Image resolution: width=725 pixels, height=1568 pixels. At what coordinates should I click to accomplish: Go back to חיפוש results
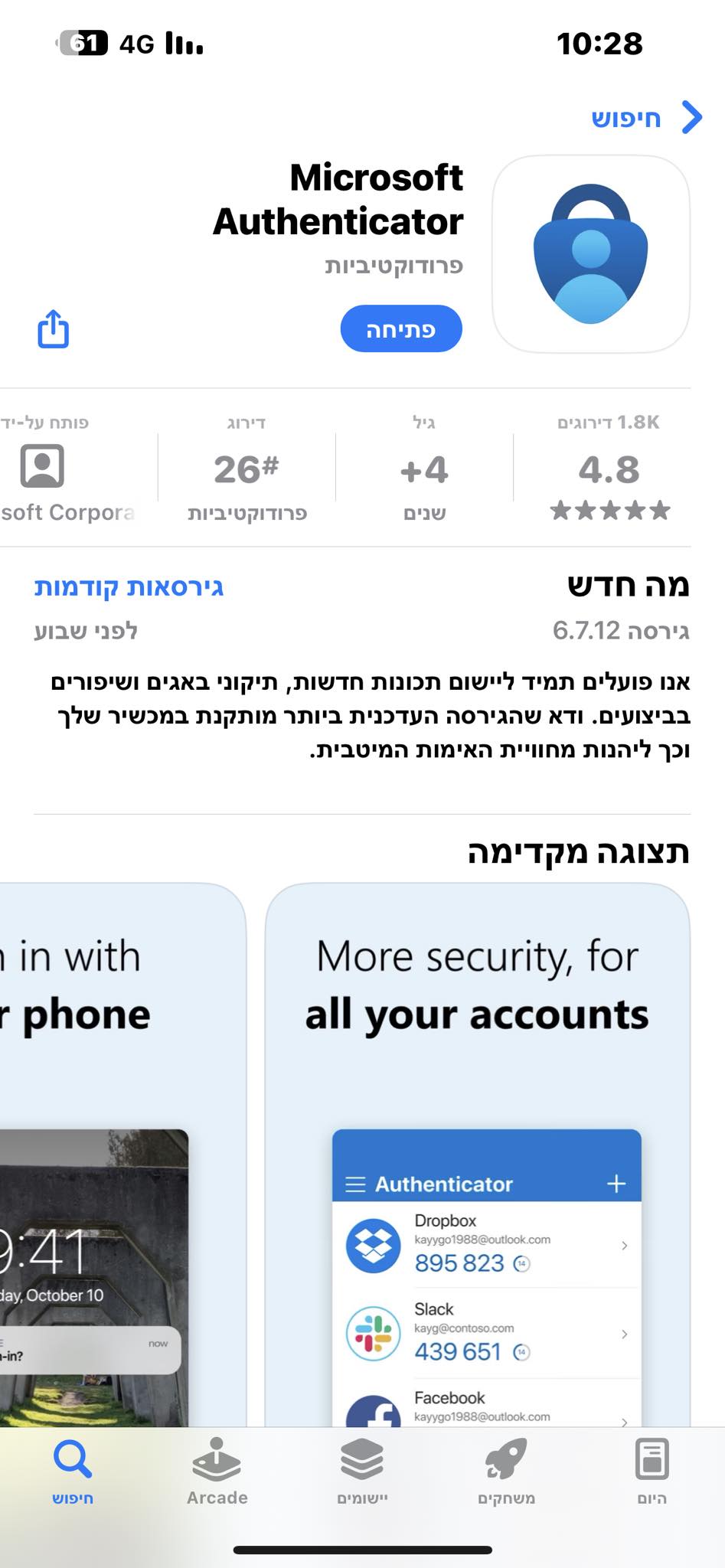(647, 118)
